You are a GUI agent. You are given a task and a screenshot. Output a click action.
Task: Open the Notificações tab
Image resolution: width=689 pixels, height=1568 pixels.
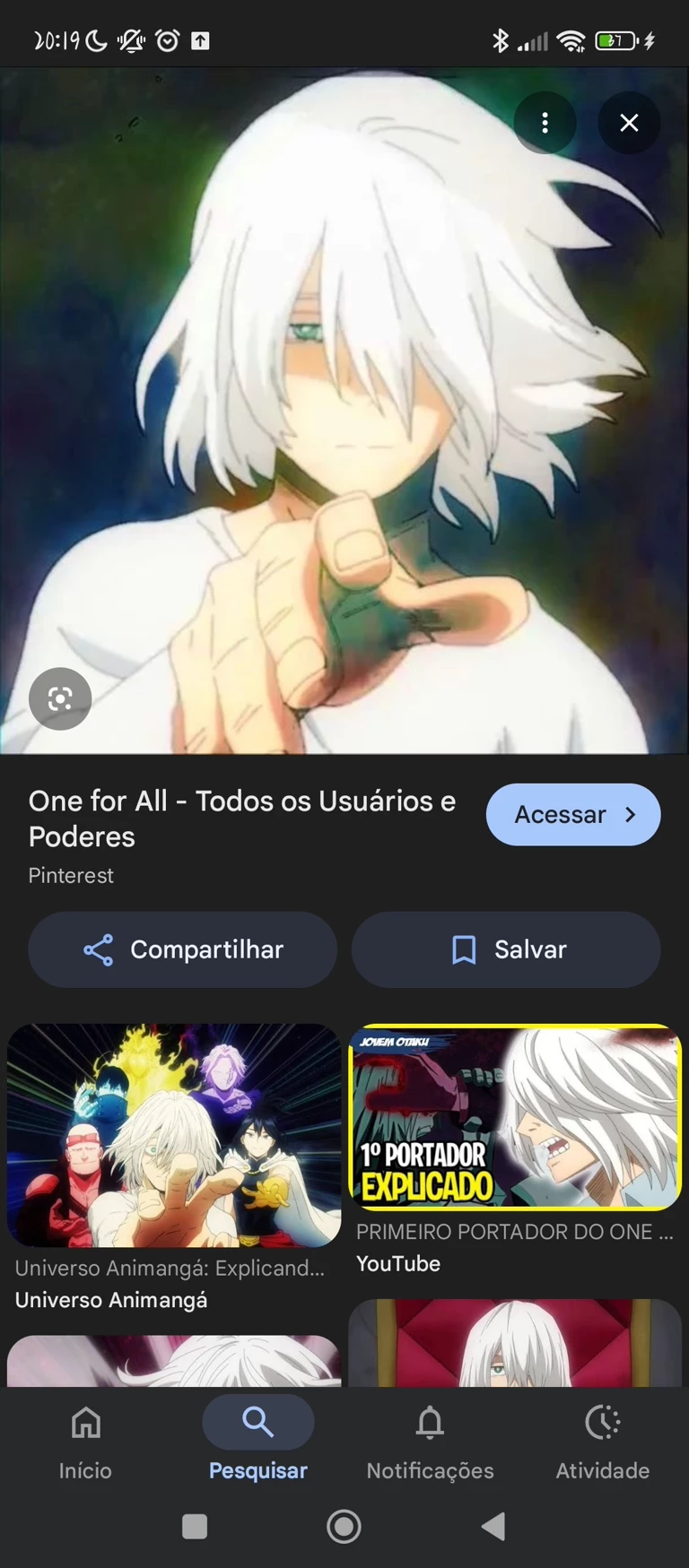430,1438
